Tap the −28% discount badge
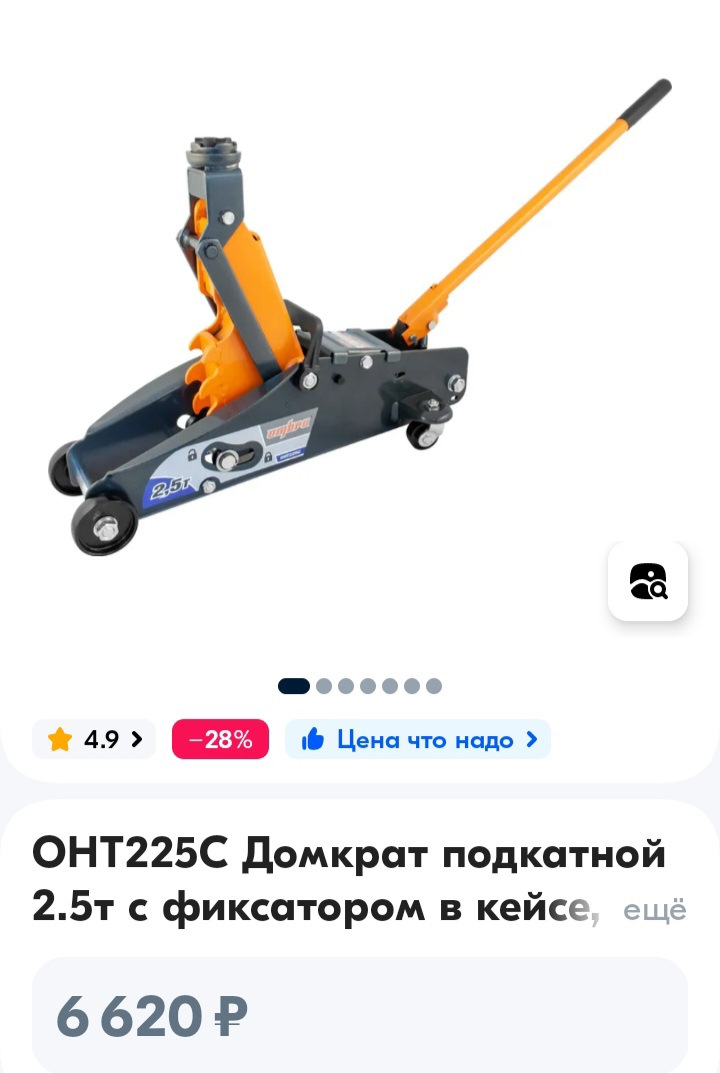This screenshot has width=720, height=1073. (x=220, y=740)
